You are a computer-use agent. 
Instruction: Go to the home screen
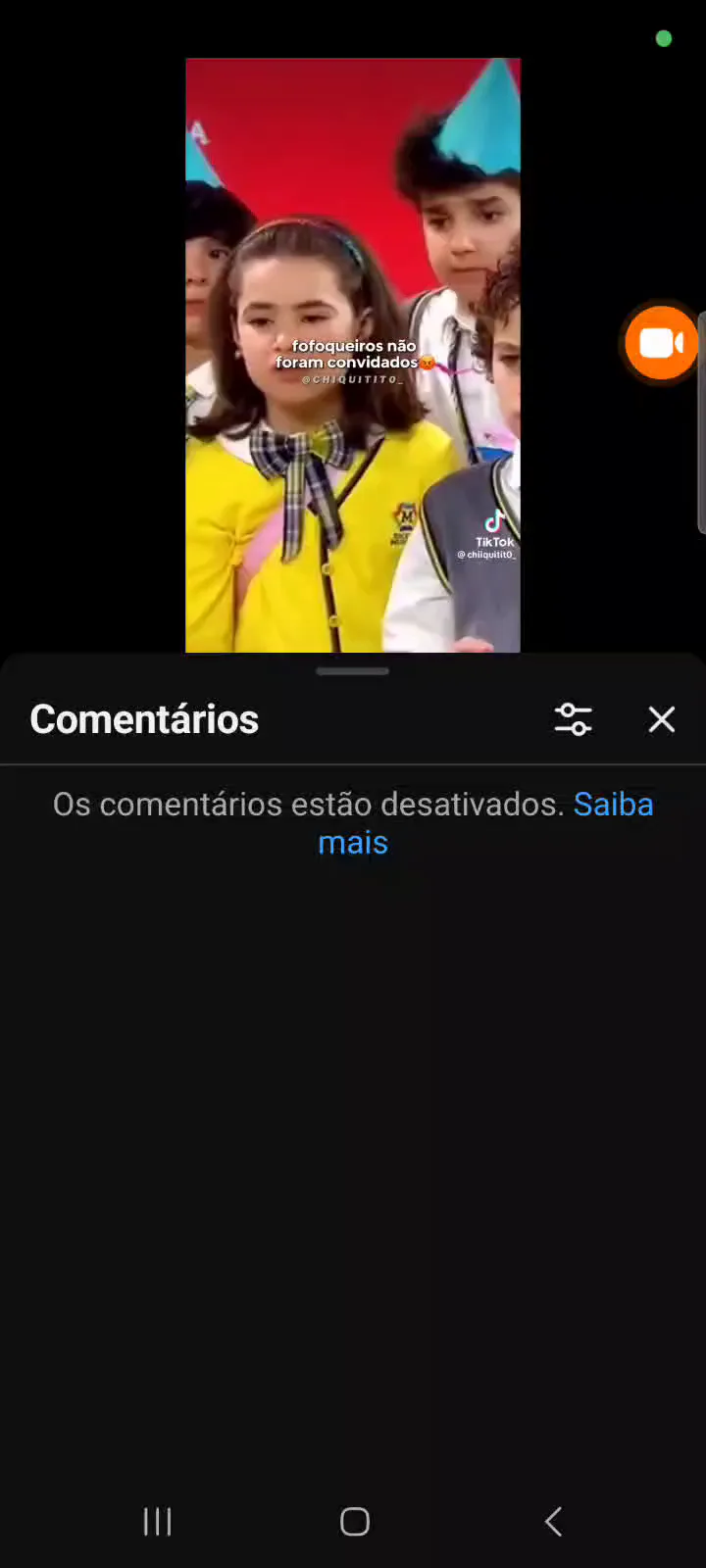pos(354,1521)
